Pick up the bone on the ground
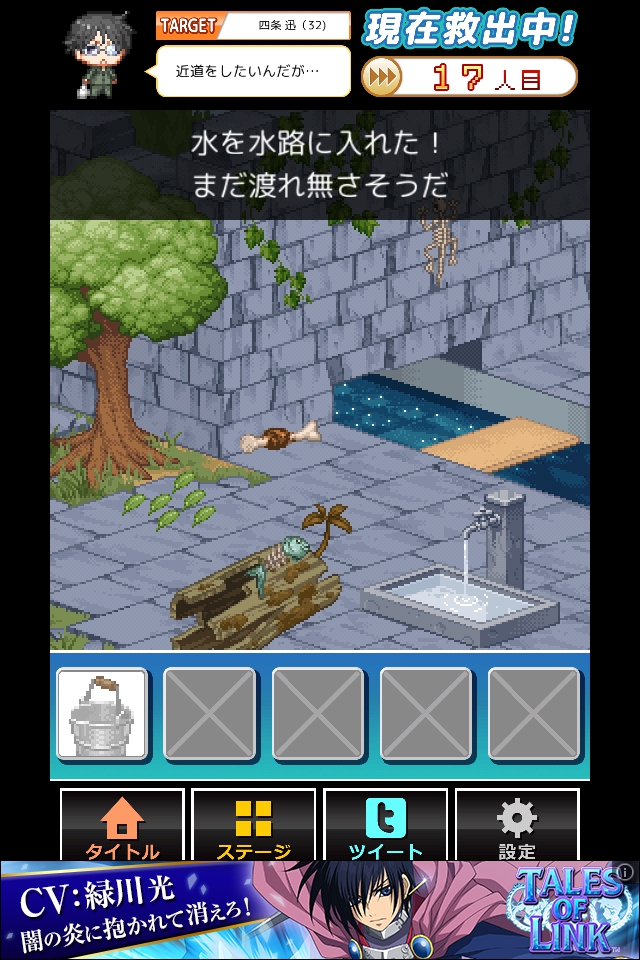This screenshot has height=960, width=640. tap(281, 437)
